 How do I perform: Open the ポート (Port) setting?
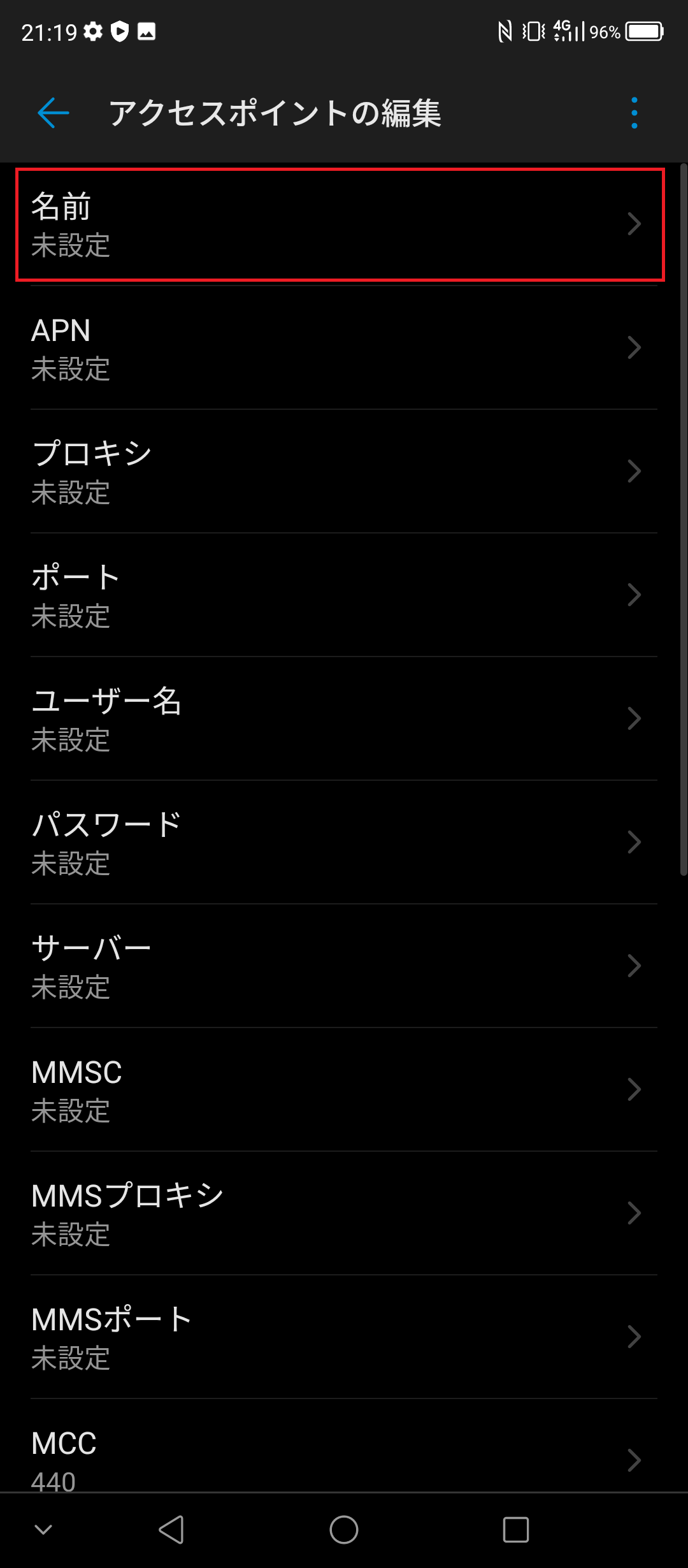[344, 594]
